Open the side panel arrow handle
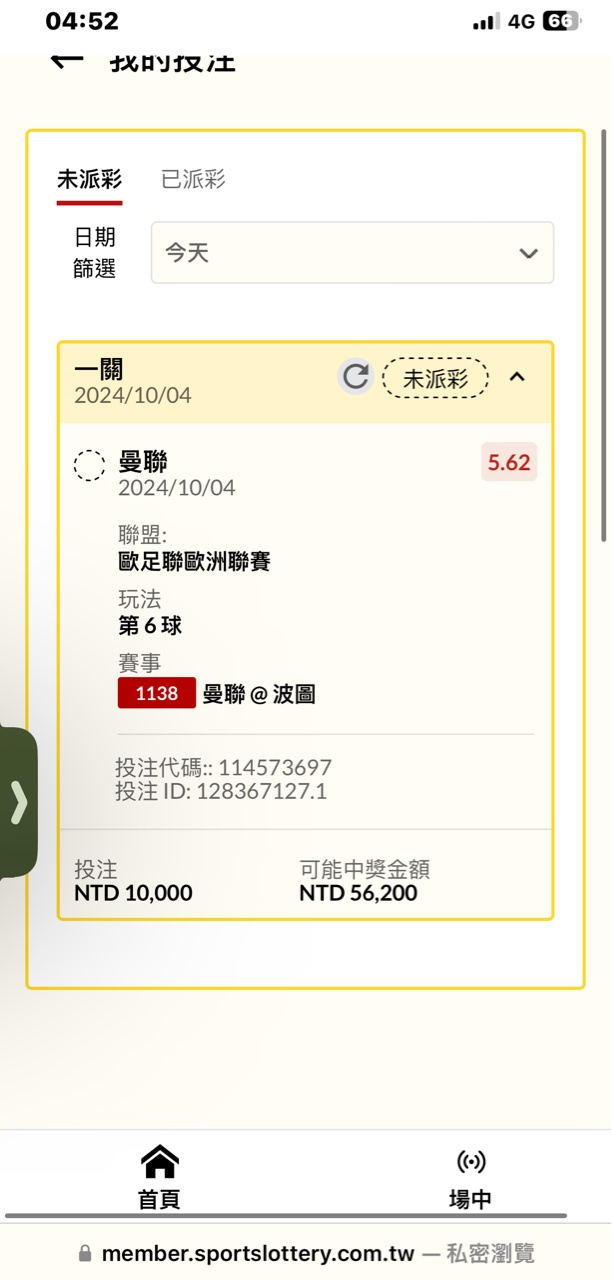This screenshot has height=1280, width=612. (19, 802)
